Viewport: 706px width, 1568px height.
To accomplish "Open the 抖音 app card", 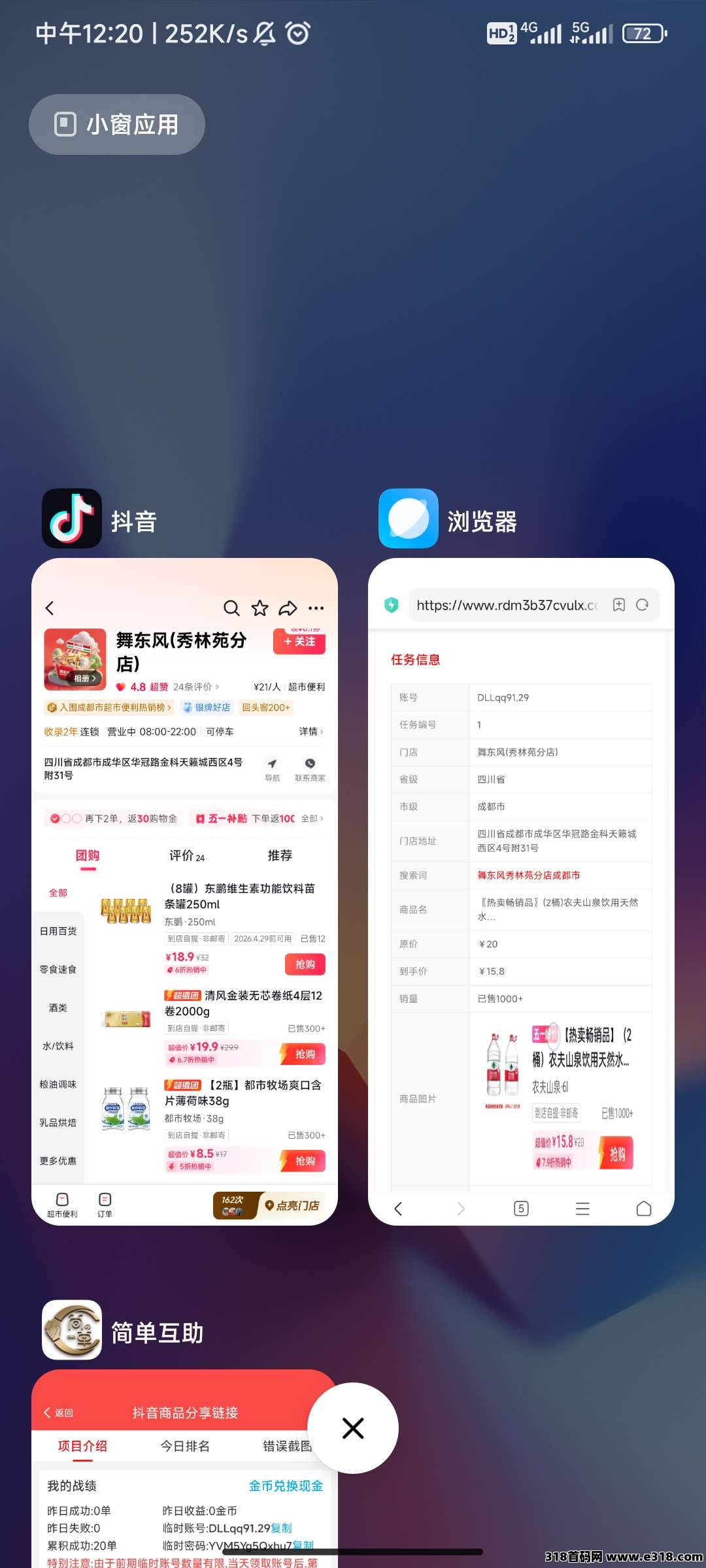I will [x=184, y=891].
